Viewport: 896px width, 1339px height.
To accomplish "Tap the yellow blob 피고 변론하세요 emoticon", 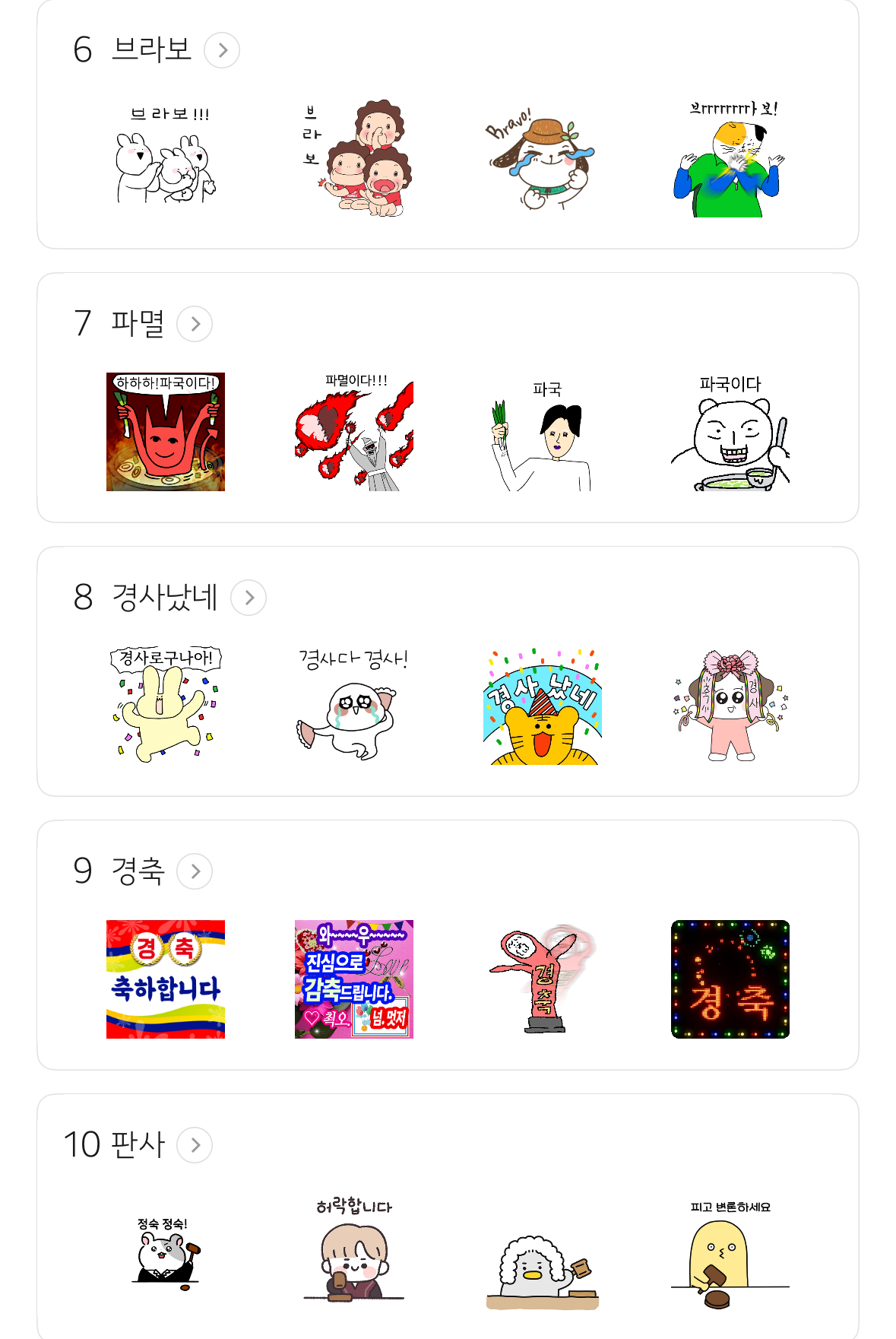I will [730, 1253].
